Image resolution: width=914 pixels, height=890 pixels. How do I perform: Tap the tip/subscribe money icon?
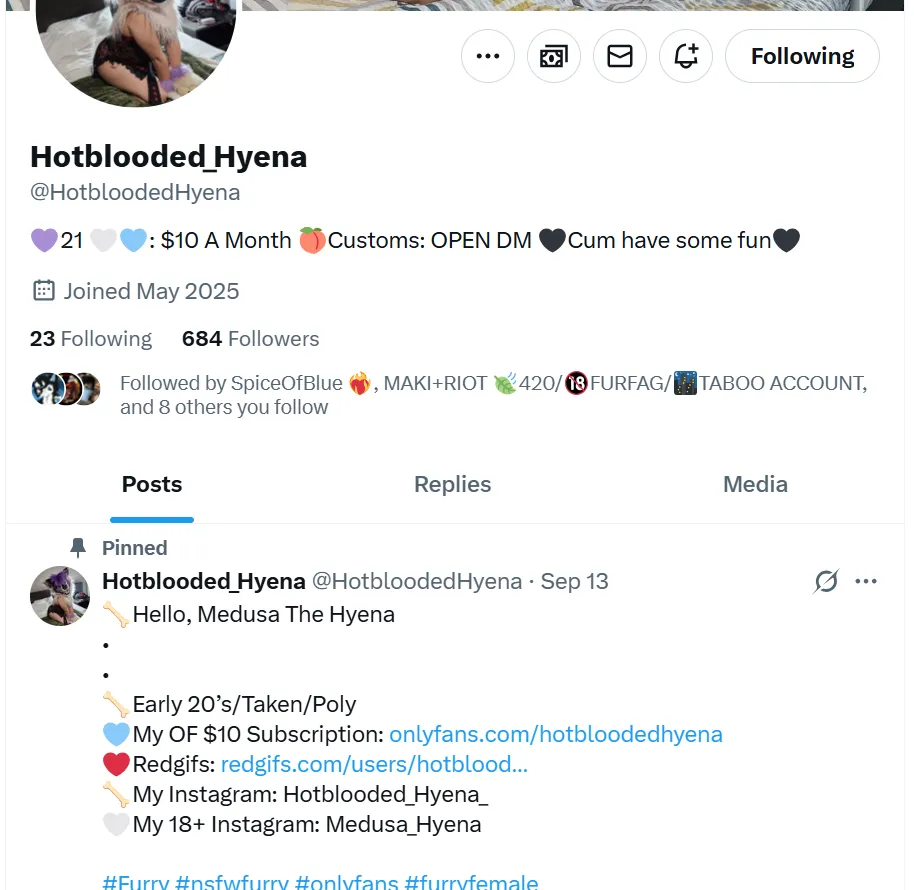[554, 56]
